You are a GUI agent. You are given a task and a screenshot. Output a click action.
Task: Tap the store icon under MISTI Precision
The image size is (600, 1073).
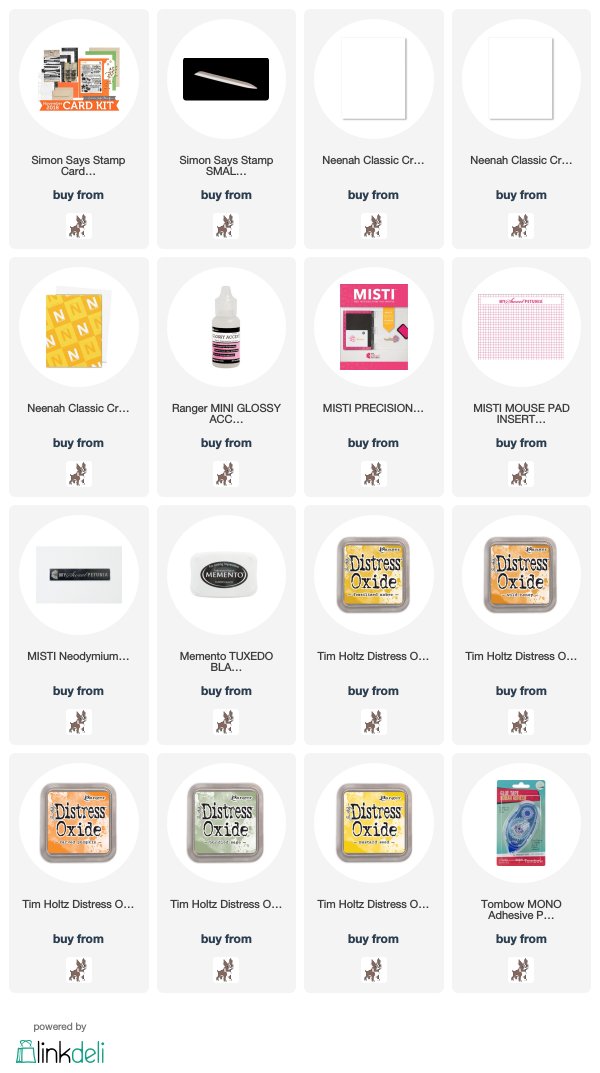[373, 474]
